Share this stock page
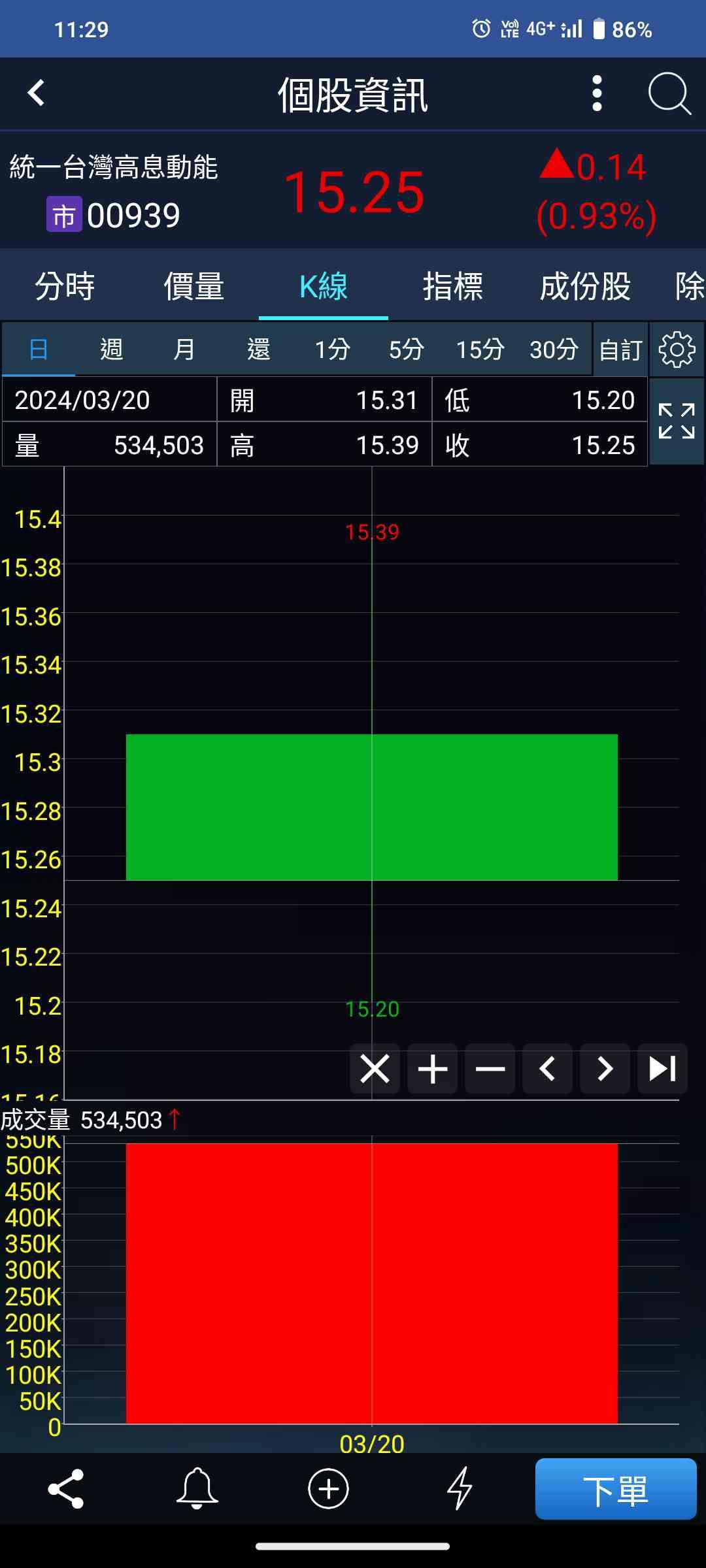Screen dimensions: 706x1568 tap(66, 1489)
